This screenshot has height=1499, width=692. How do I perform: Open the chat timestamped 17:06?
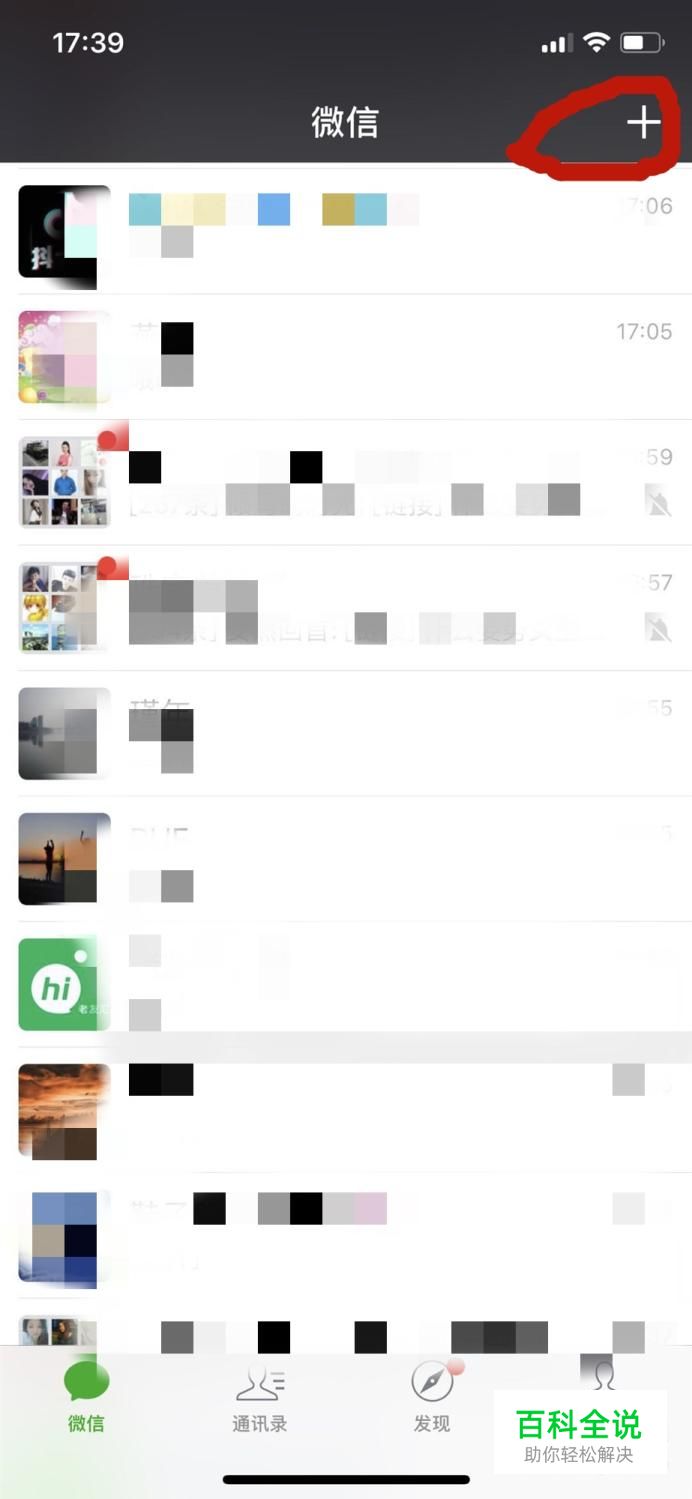[346, 231]
